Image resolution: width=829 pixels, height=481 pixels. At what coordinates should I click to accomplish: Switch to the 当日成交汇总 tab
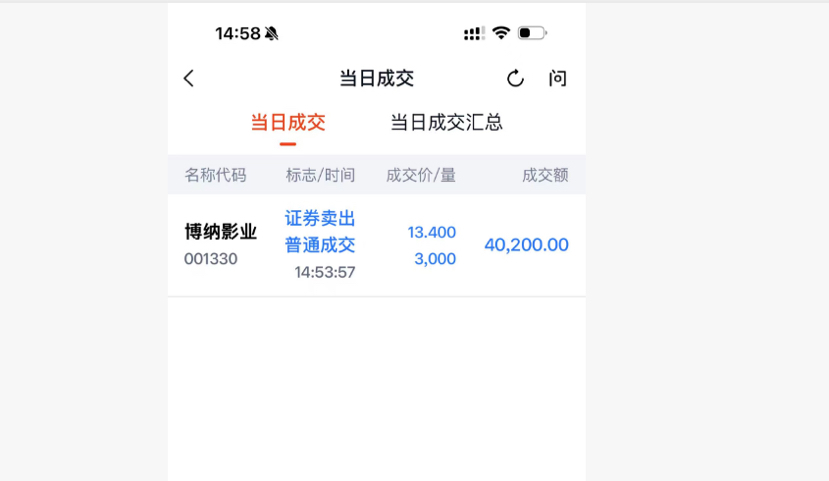[x=446, y=123]
